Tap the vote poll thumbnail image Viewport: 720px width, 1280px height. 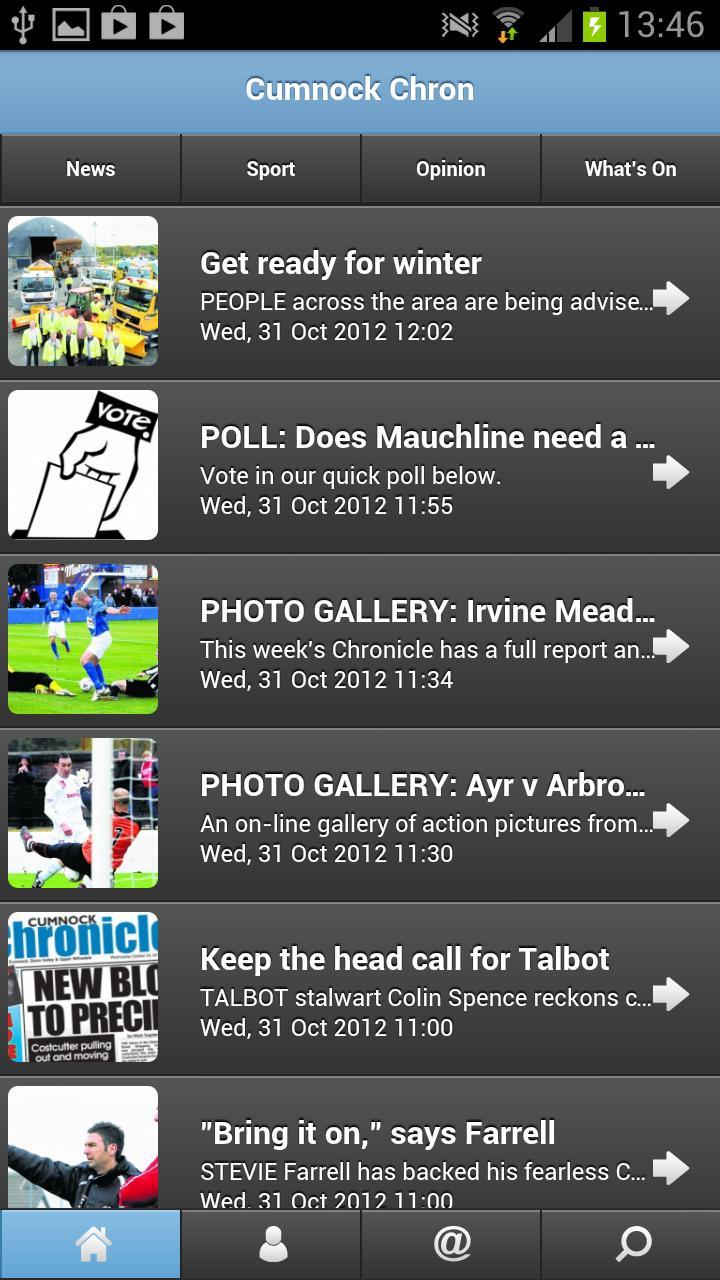pos(83,465)
